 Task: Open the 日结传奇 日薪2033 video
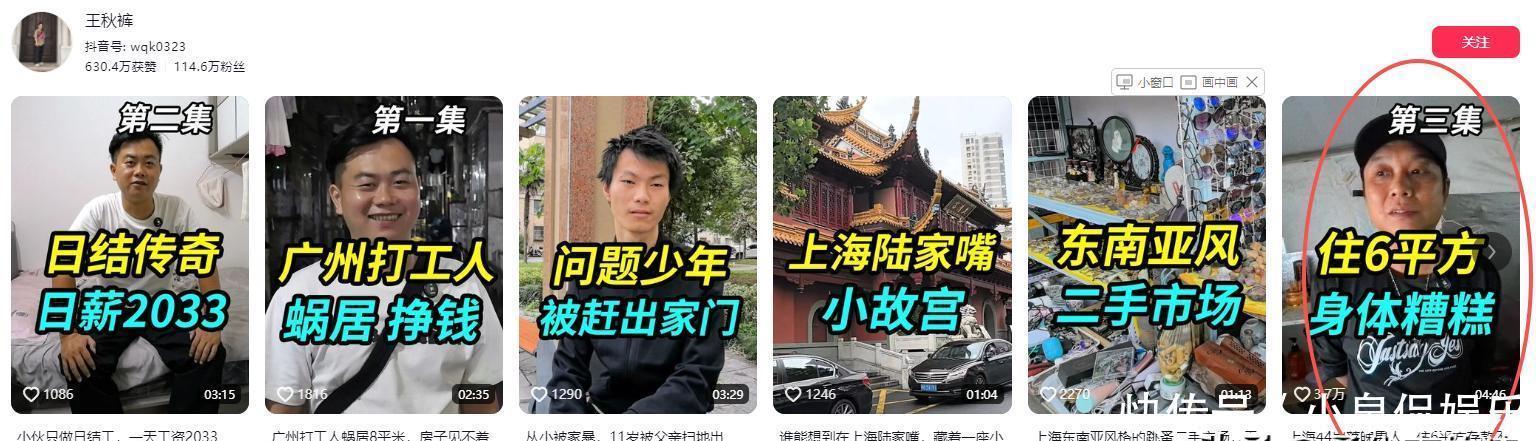pyautogui.click(x=130, y=255)
